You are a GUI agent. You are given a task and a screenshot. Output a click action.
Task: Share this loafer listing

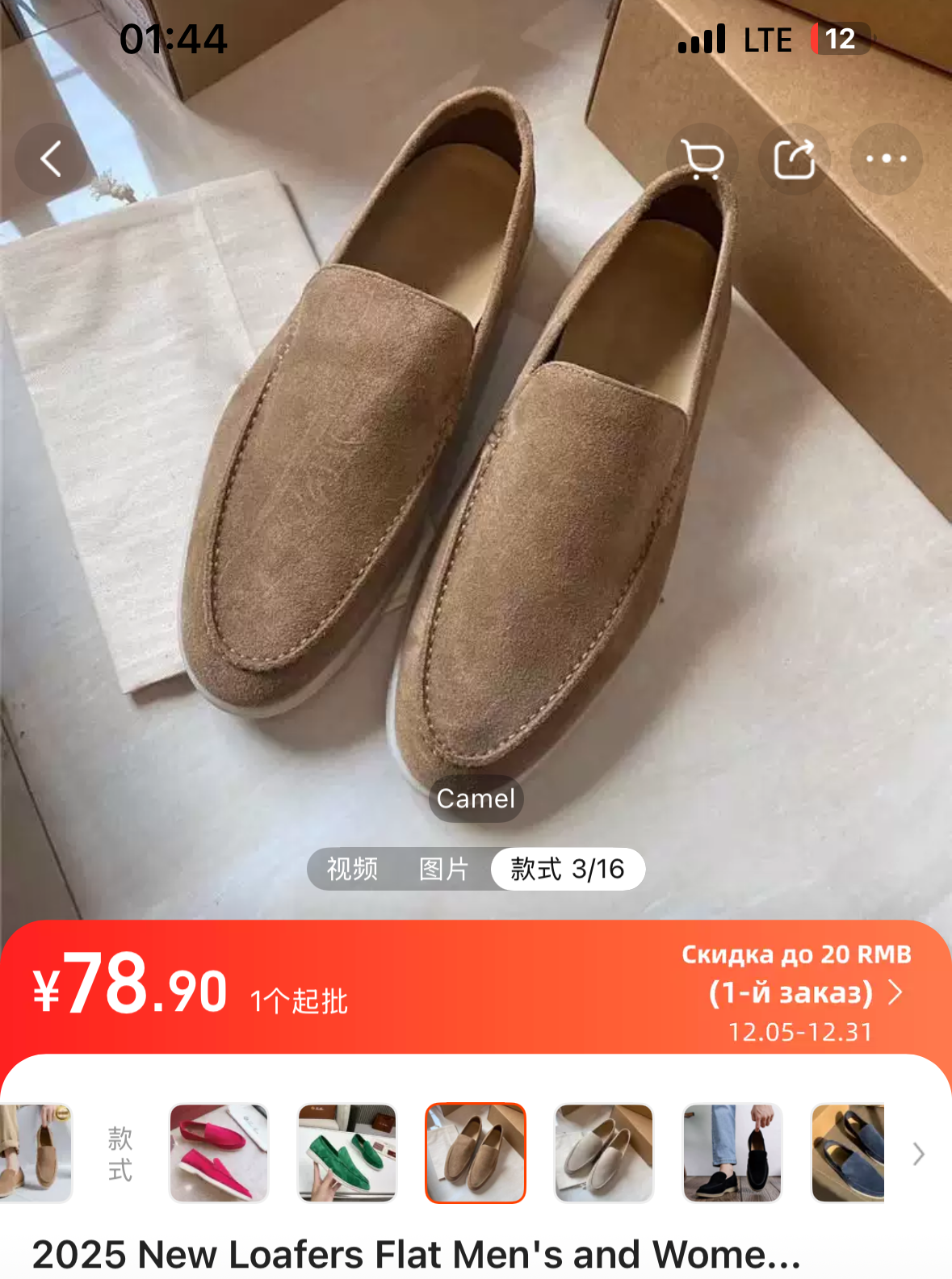795,159
